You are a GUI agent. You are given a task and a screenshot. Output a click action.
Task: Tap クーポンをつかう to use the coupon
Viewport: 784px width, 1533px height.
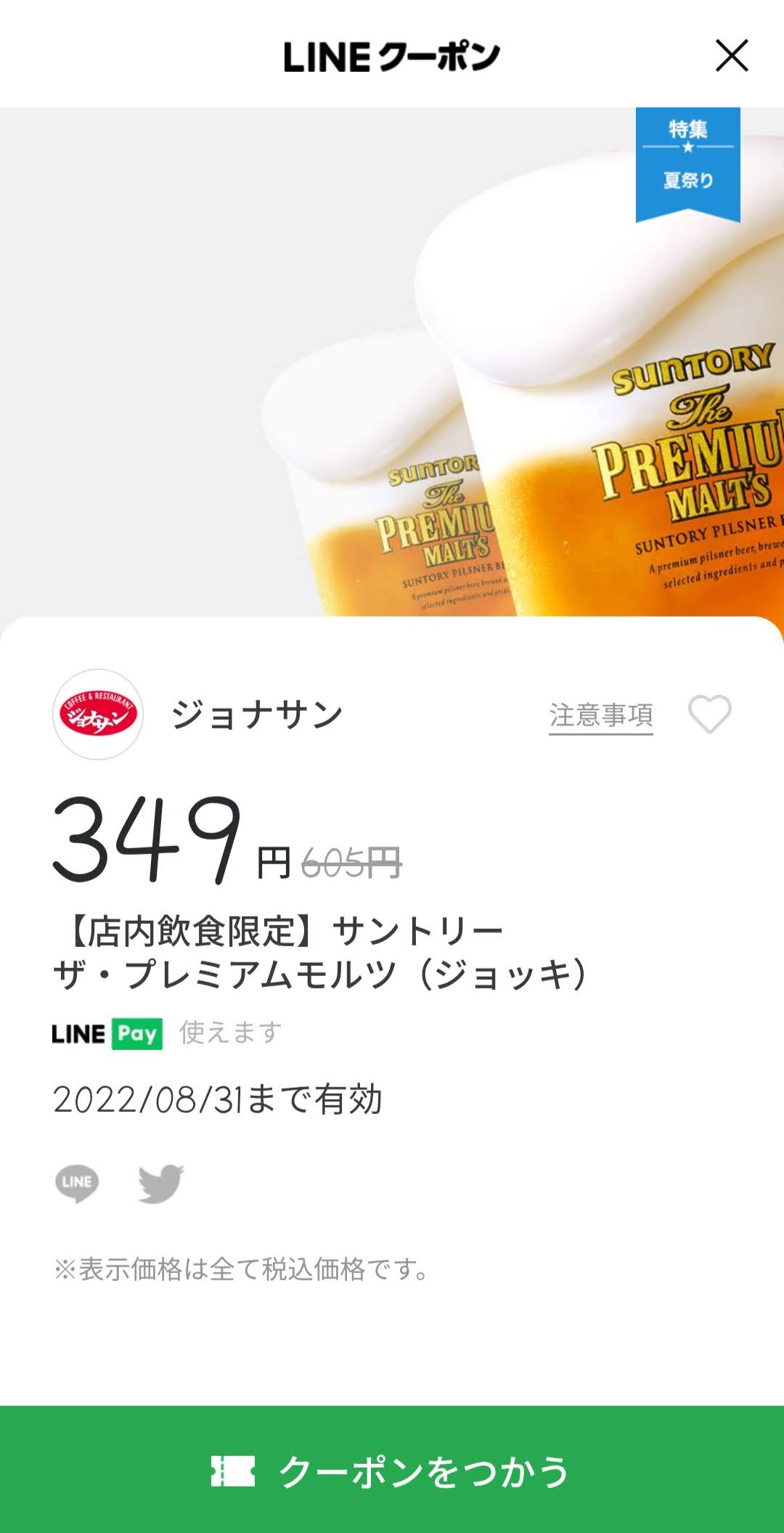[x=392, y=1469]
